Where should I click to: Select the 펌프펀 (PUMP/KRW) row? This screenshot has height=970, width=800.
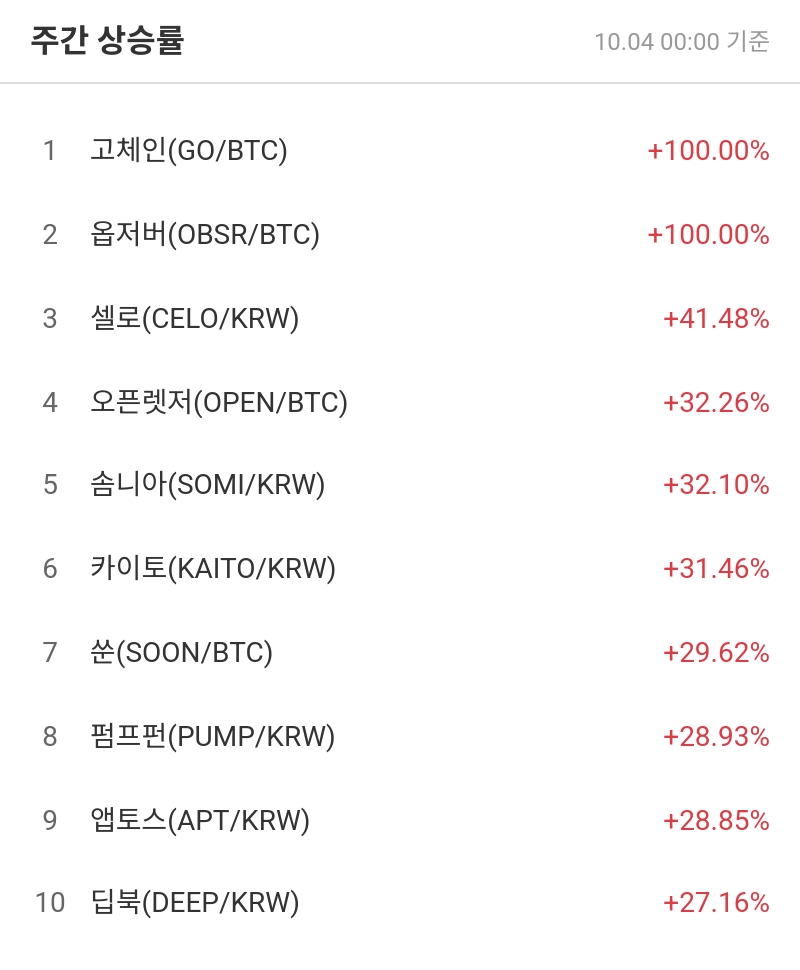click(x=212, y=737)
